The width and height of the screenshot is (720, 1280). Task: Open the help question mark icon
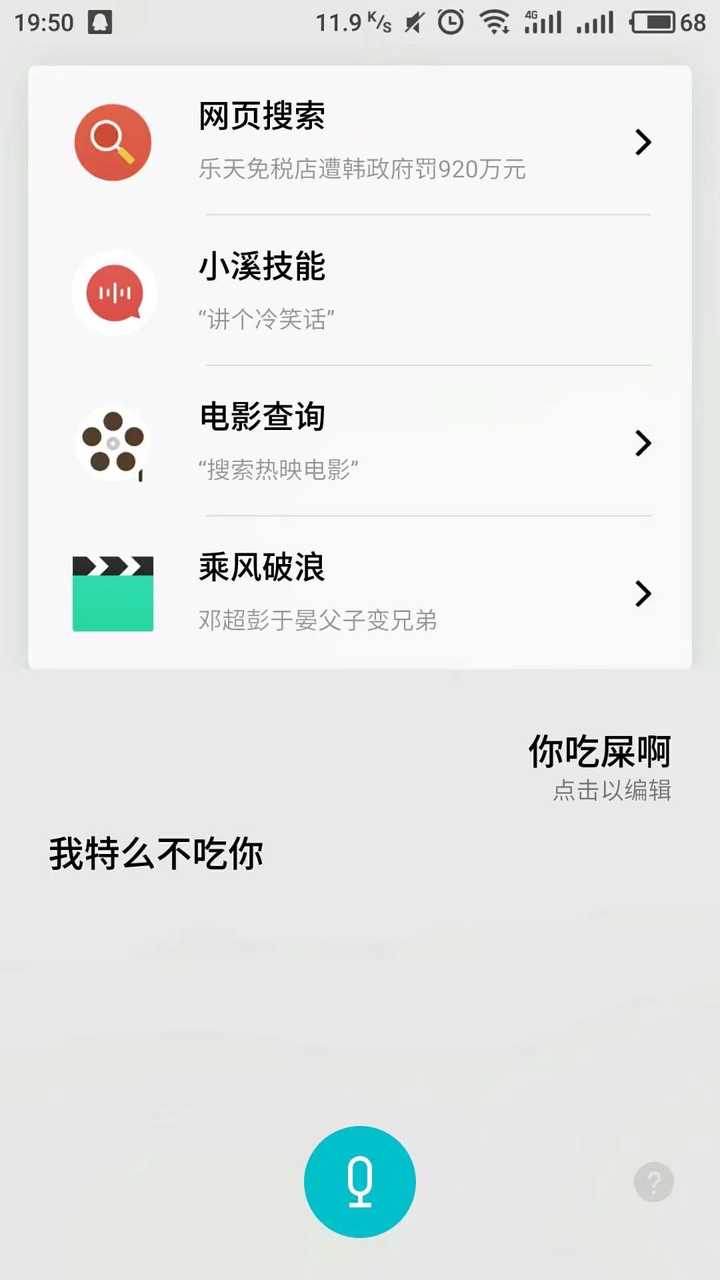(654, 1183)
